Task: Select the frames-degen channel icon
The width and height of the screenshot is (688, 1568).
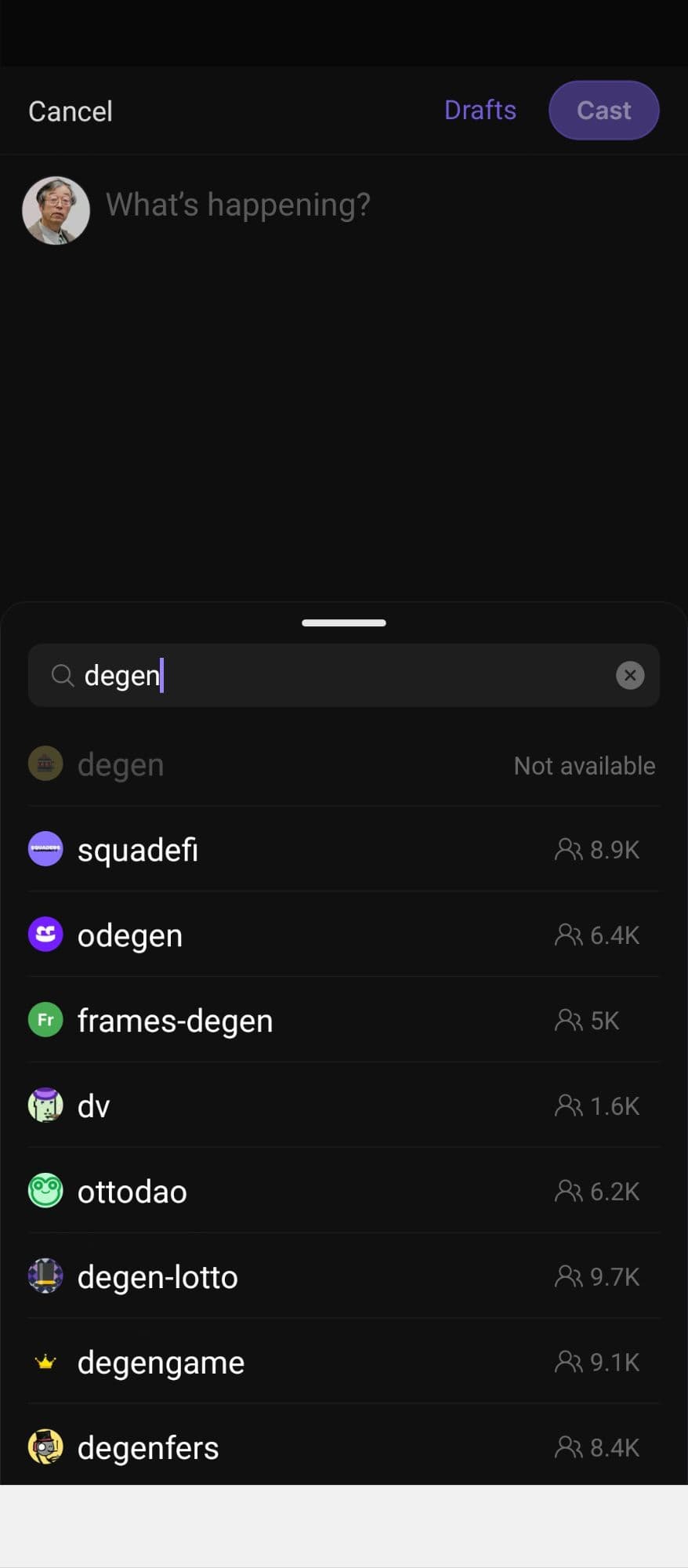Action: coord(45,1019)
